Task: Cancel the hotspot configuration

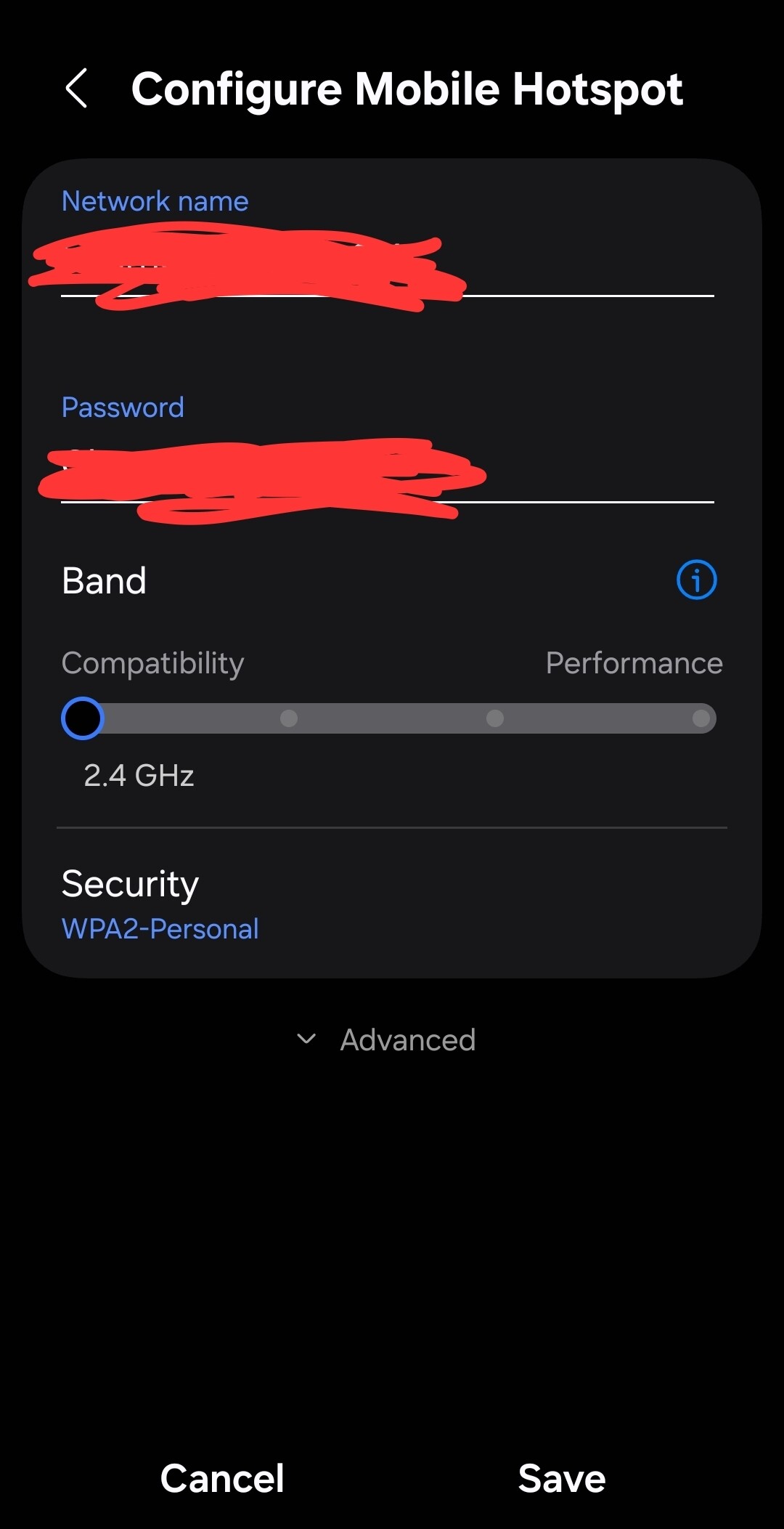Action: (222, 1478)
